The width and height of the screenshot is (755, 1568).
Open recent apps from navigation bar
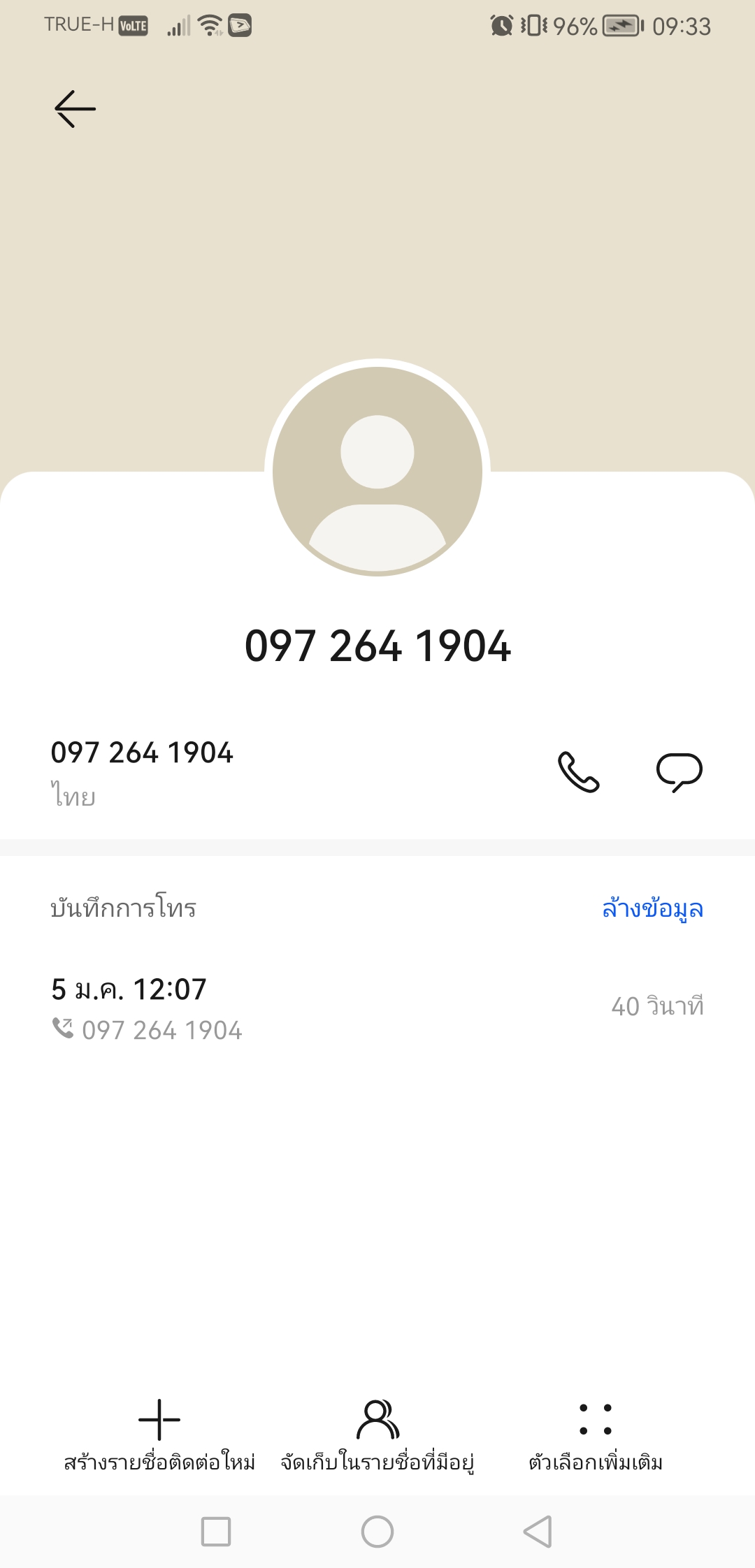tap(216, 1532)
